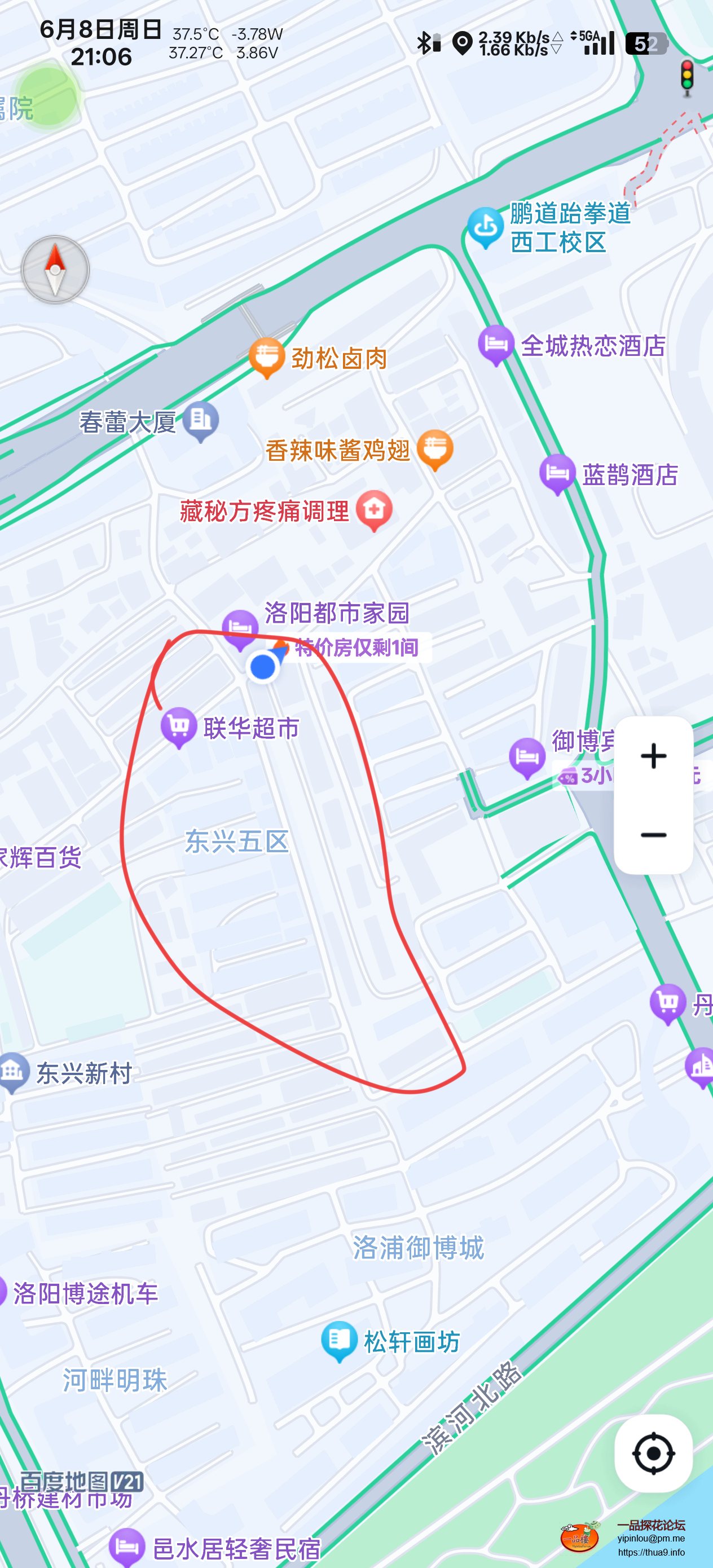Recenter map on my location

(653, 1454)
